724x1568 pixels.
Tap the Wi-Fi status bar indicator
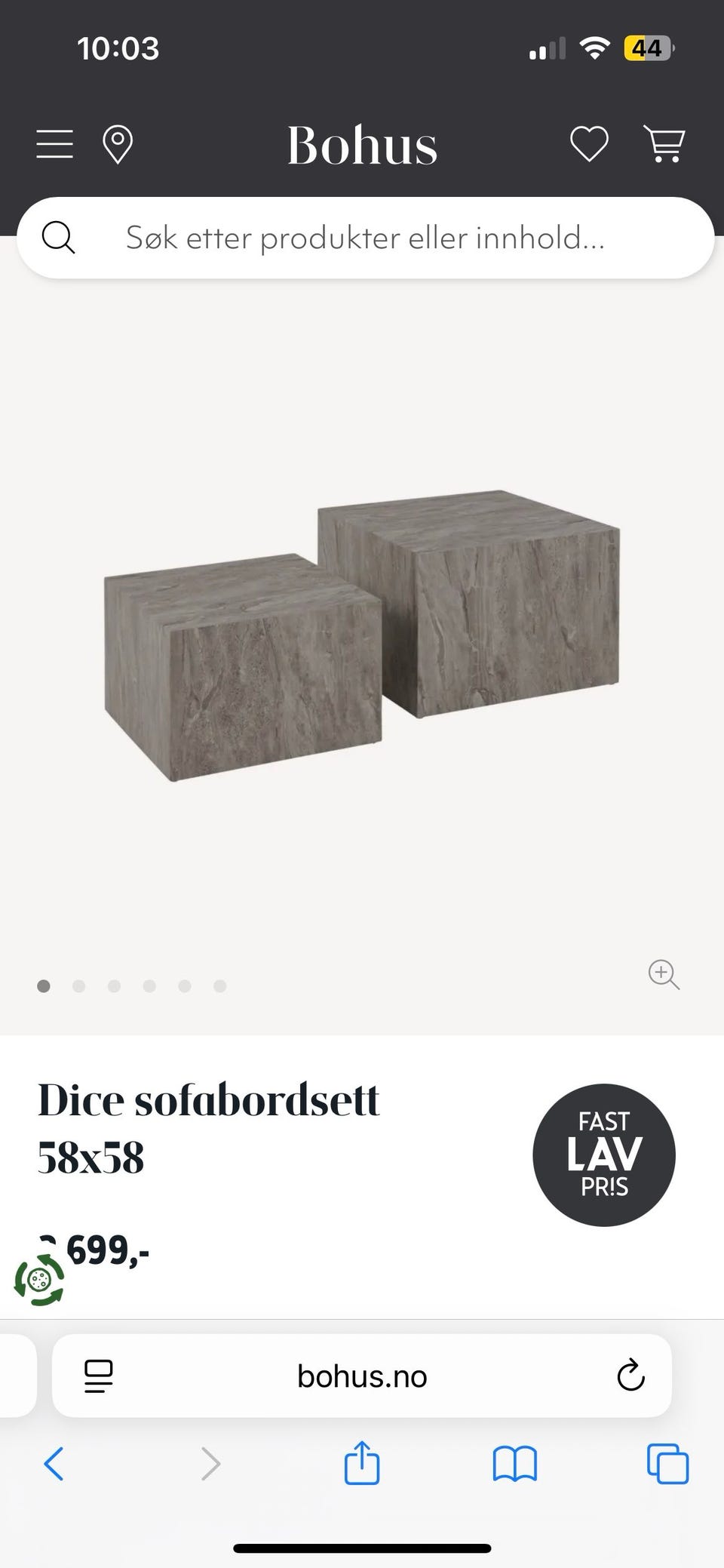(594, 48)
